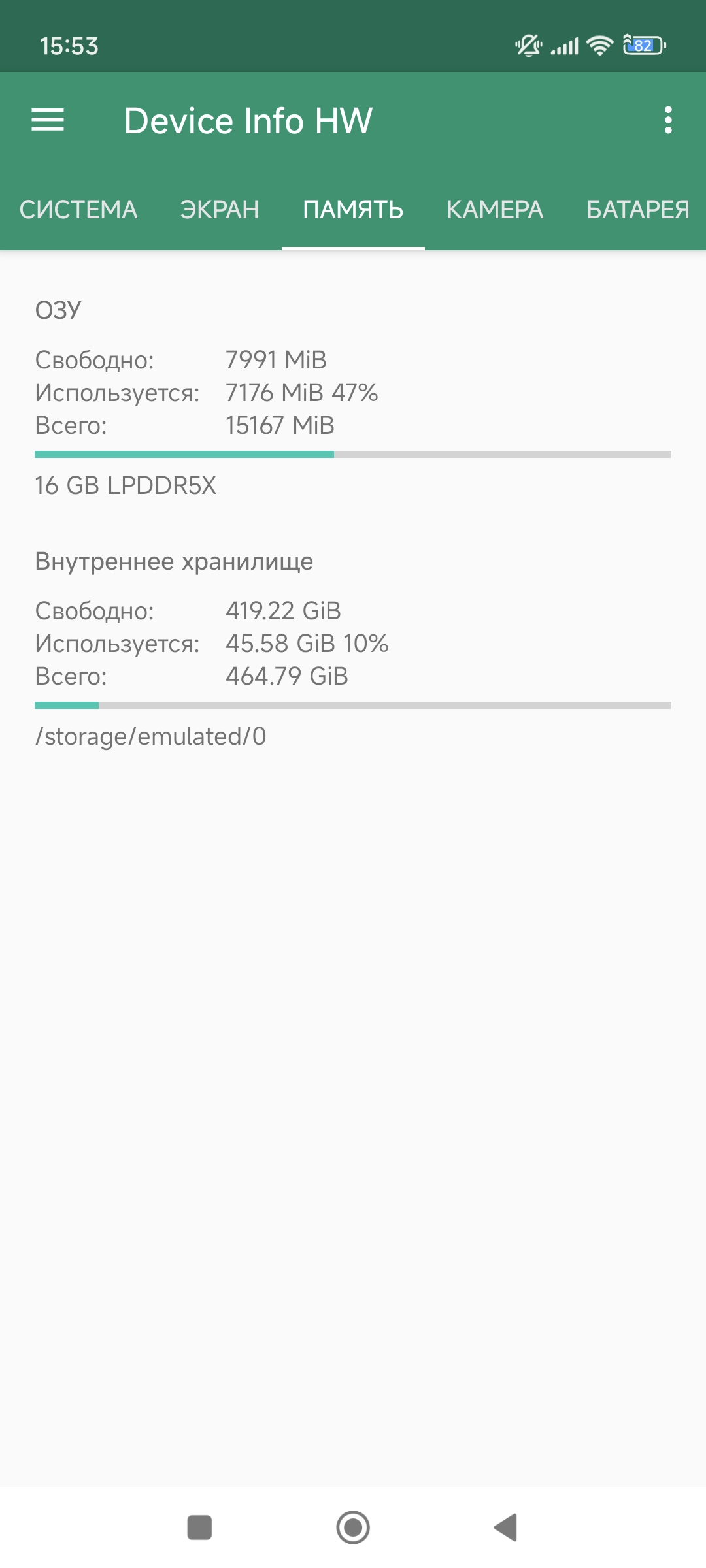
Task: Open the hamburger drawer menu
Action: coord(48,120)
